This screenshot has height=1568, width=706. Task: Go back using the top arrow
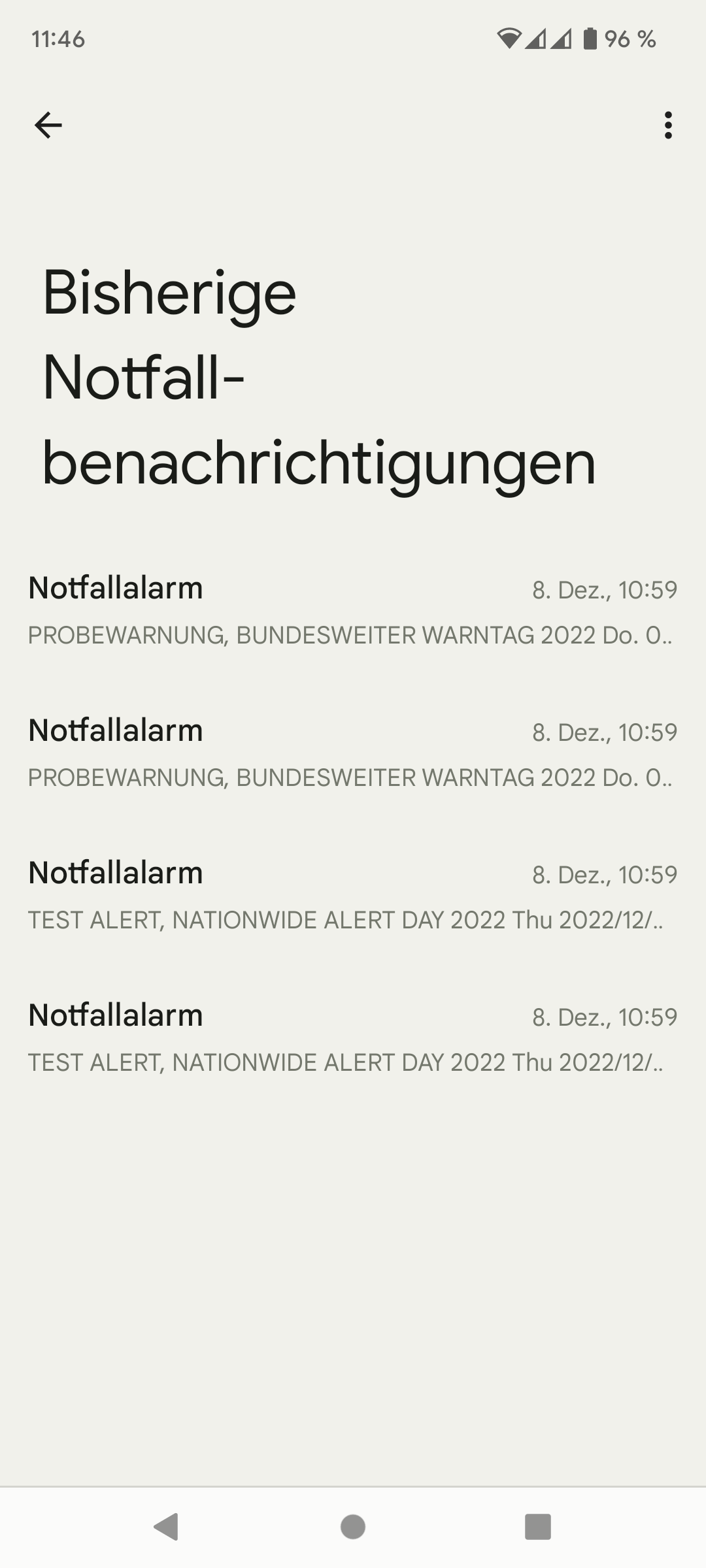(x=48, y=125)
